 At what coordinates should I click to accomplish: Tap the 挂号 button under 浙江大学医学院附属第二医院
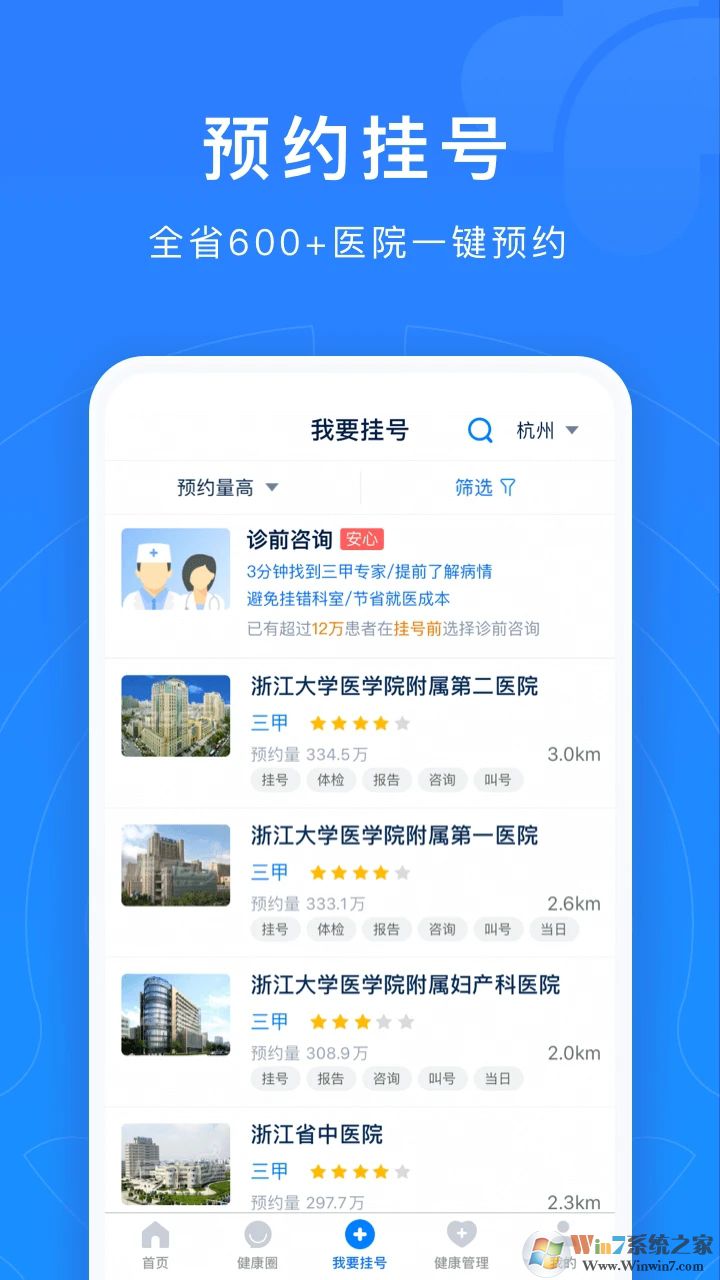pos(275,780)
